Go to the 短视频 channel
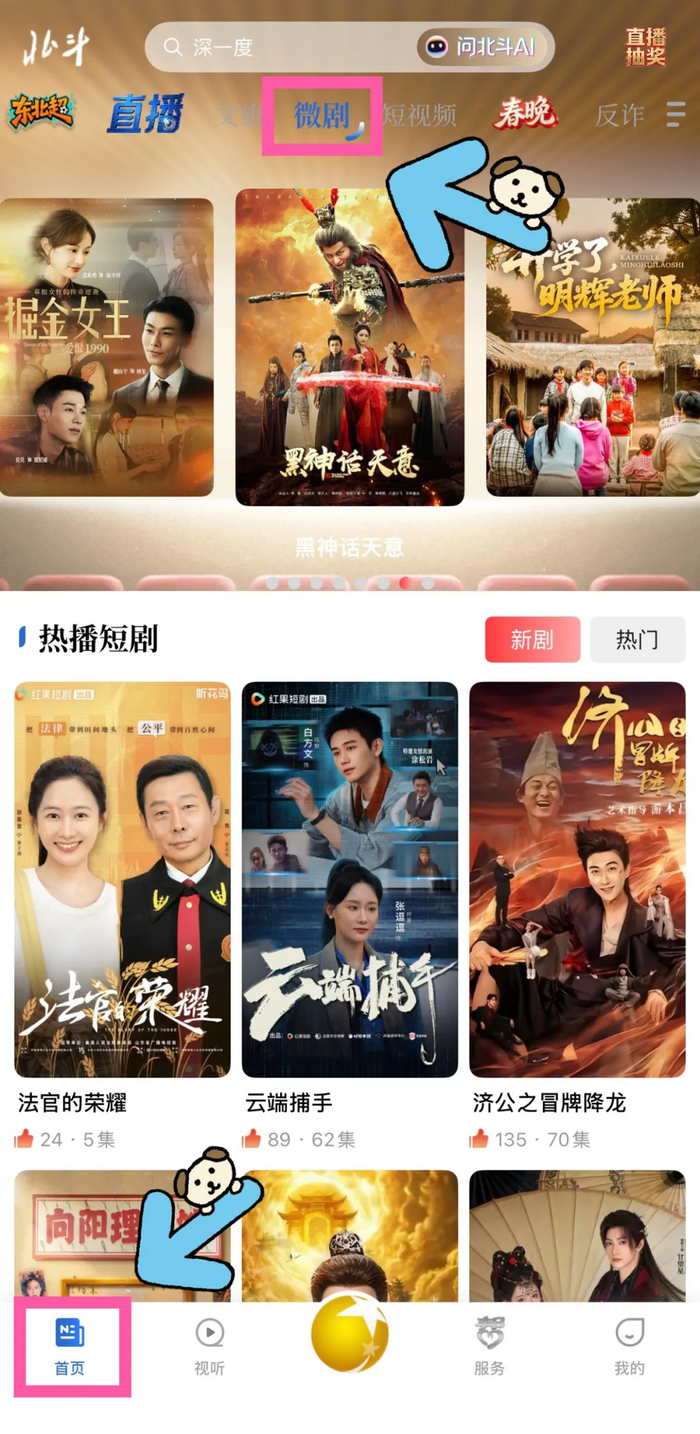This screenshot has width=700, height=1434. pyautogui.click(x=420, y=115)
